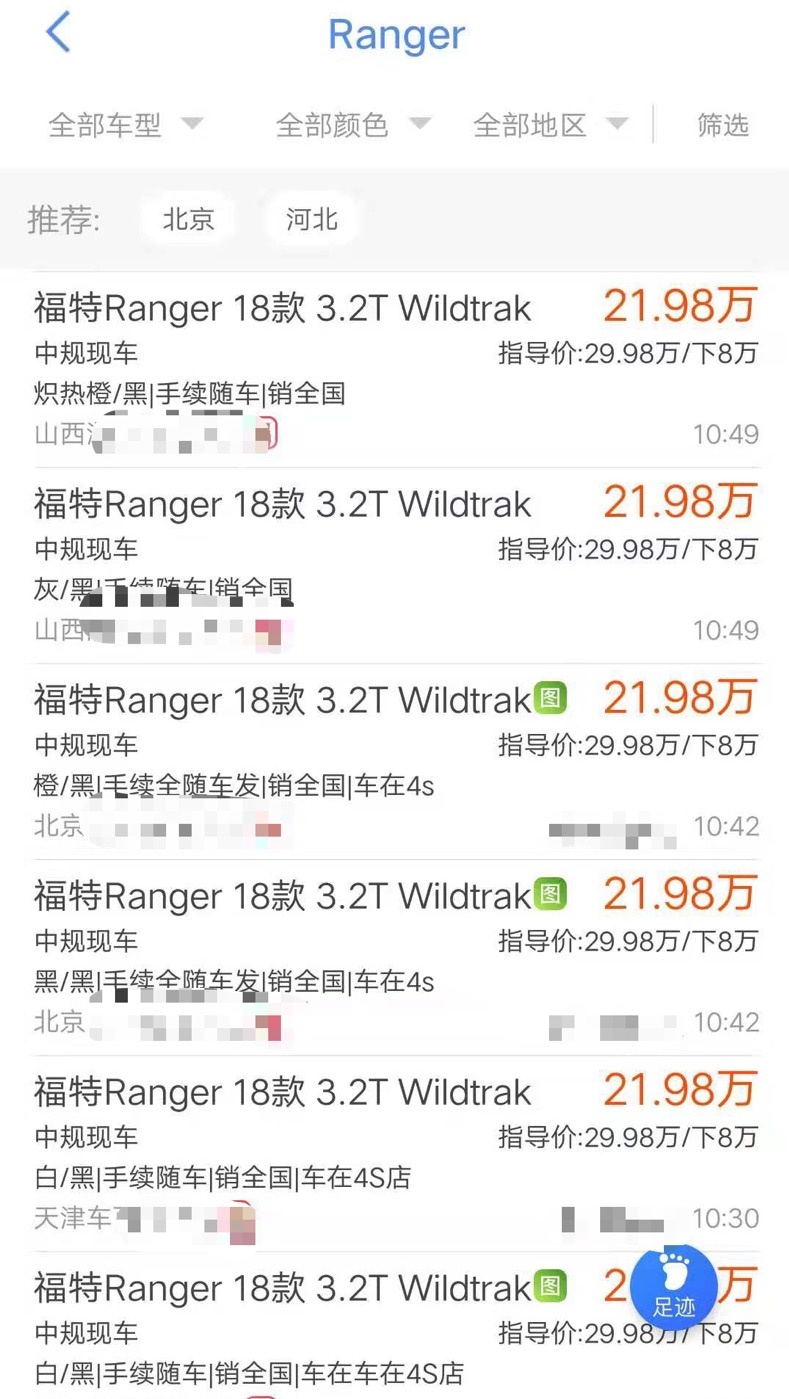Image resolution: width=789 pixels, height=1399 pixels.
Task: Expand the 全部车型 dropdown
Action: tap(126, 125)
